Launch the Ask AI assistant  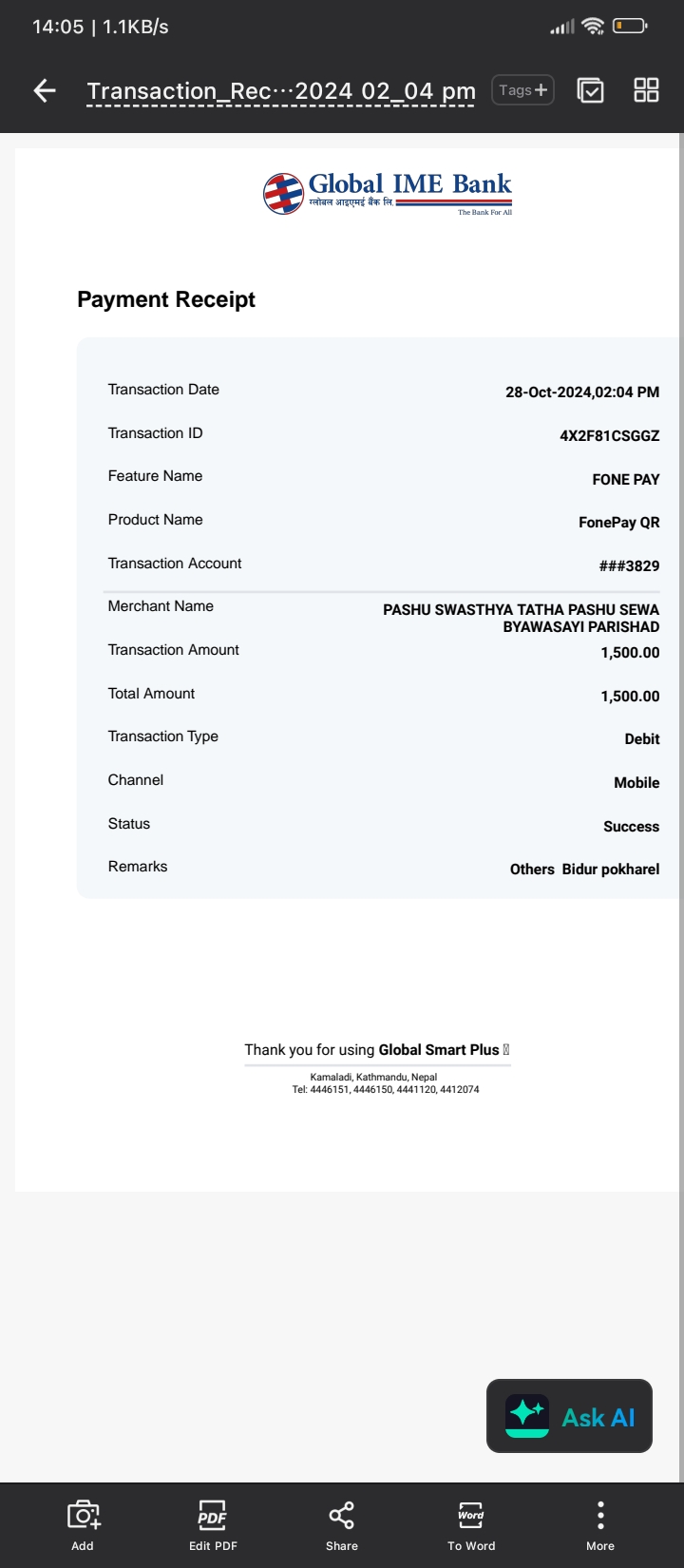tap(569, 1416)
